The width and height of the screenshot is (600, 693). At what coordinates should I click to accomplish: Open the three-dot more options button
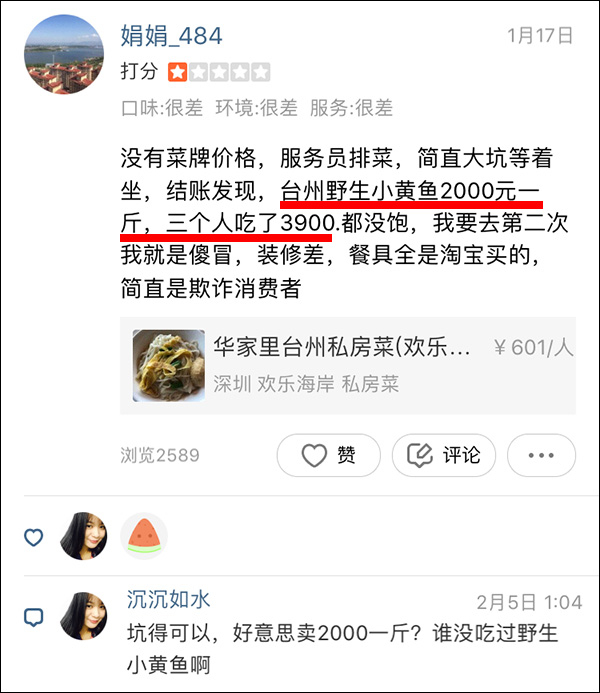point(541,456)
